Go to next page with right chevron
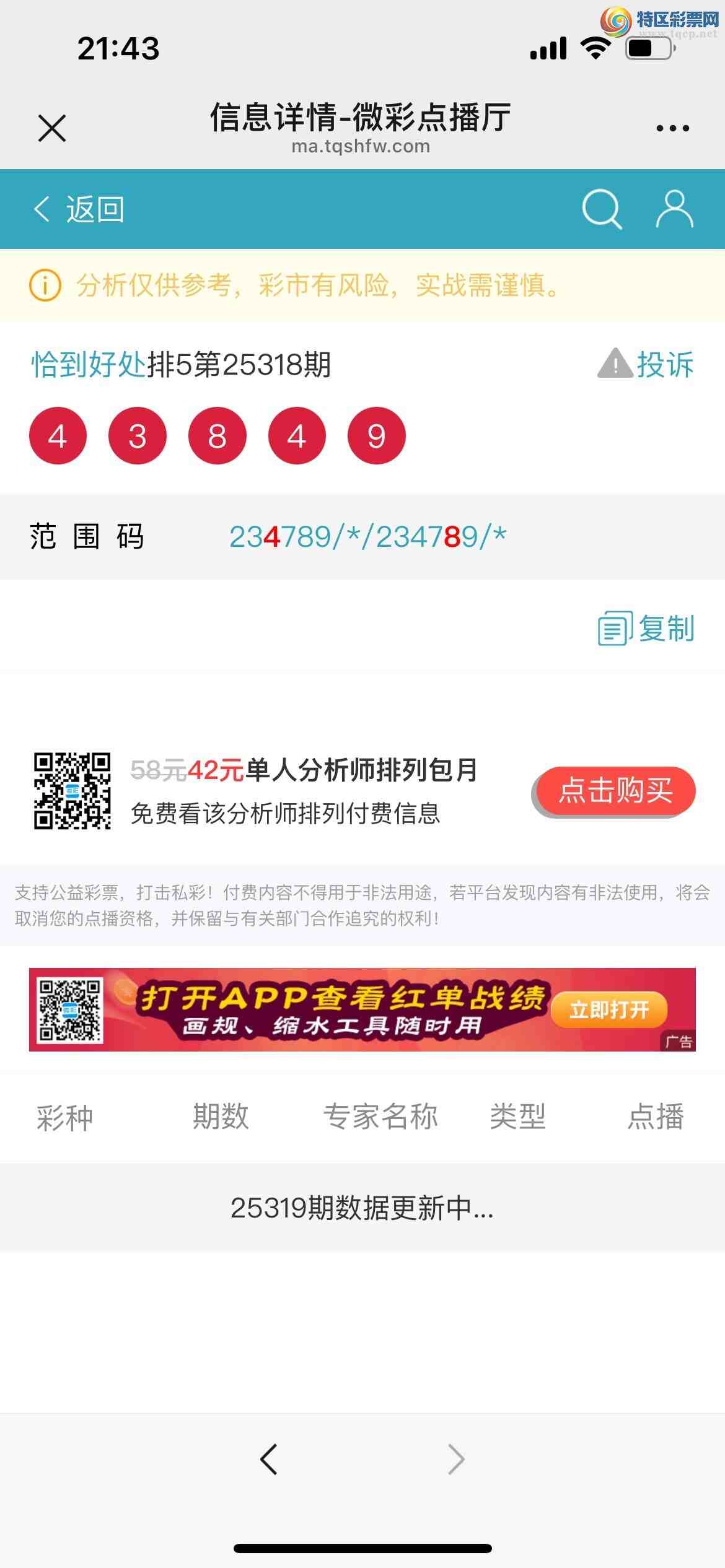This screenshot has height=1568, width=725. click(x=457, y=1458)
